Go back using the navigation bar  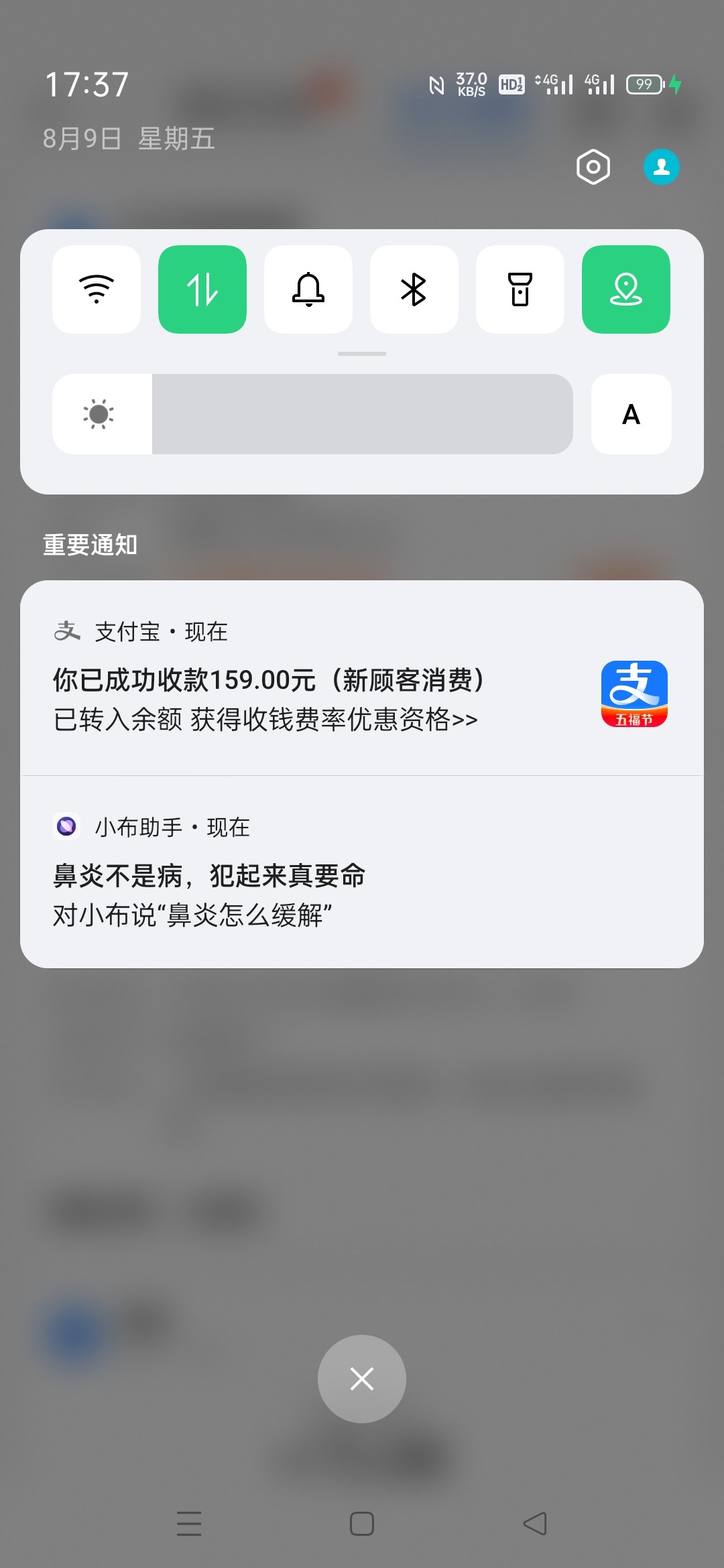[535, 1524]
